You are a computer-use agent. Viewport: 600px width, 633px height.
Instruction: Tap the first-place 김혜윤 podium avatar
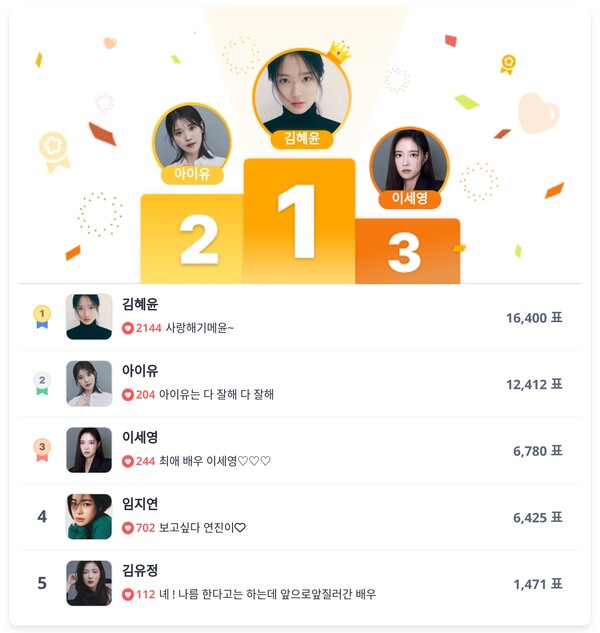pyautogui.click(x=301, y=92)
